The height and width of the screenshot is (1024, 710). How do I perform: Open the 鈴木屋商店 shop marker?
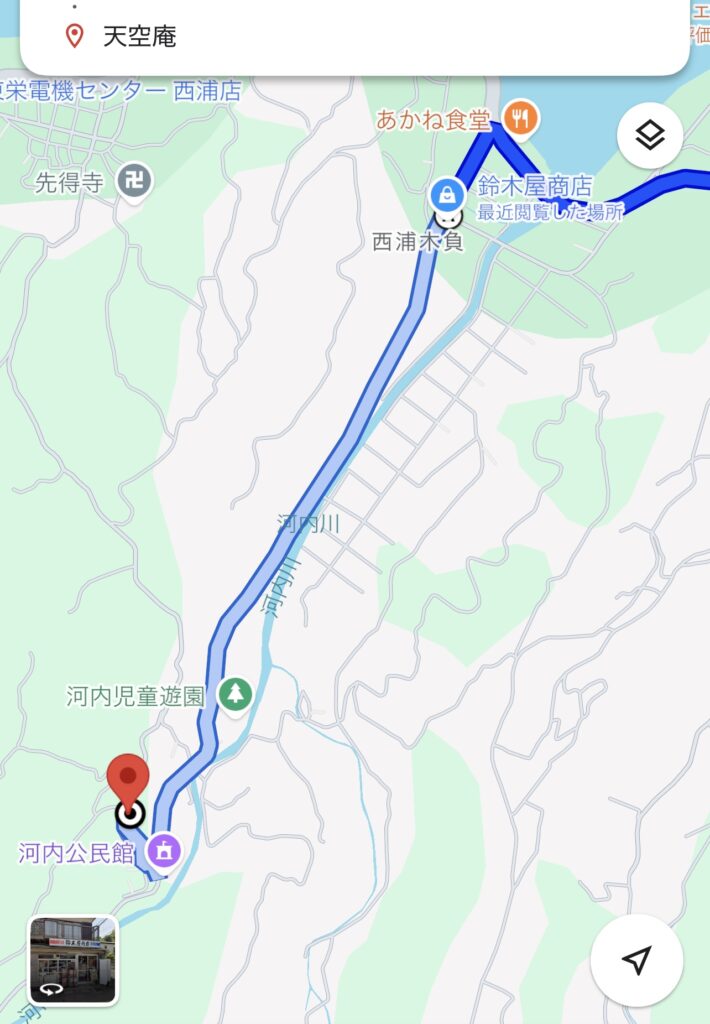445,192
